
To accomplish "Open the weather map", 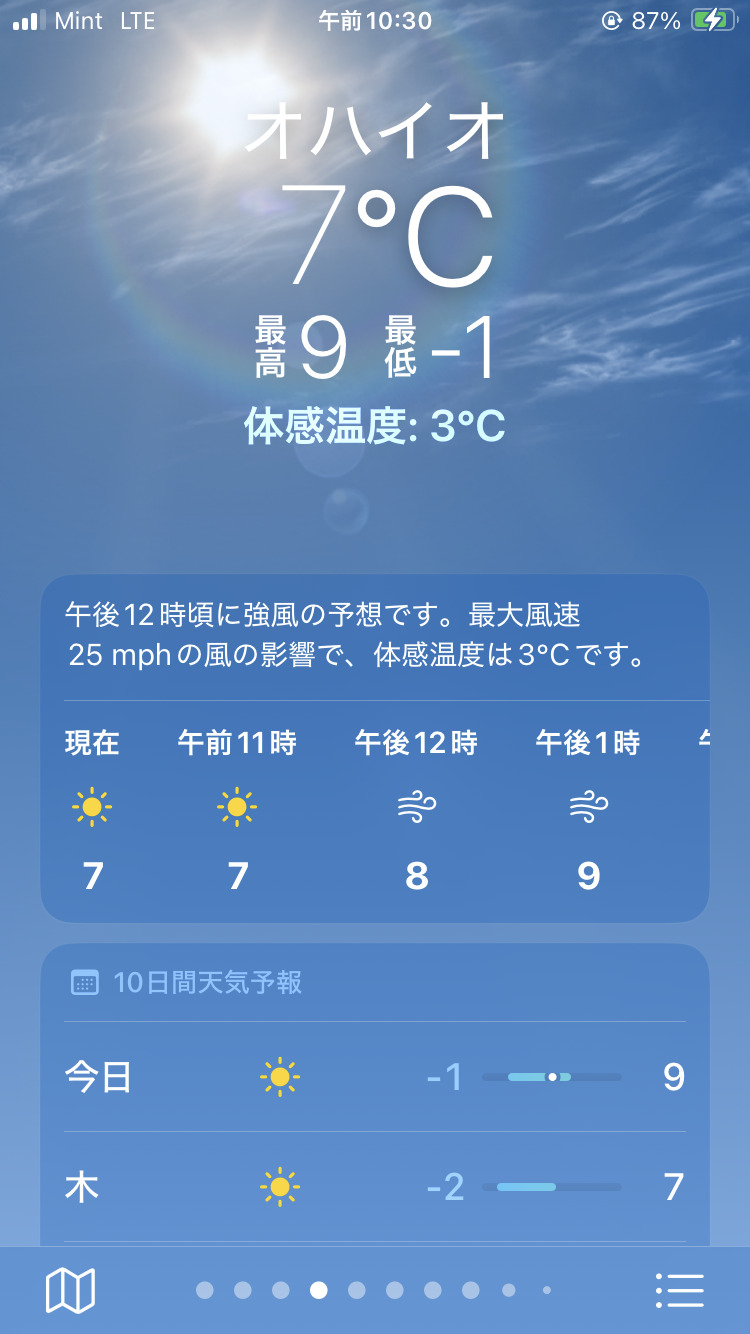I will point(70,1290).
